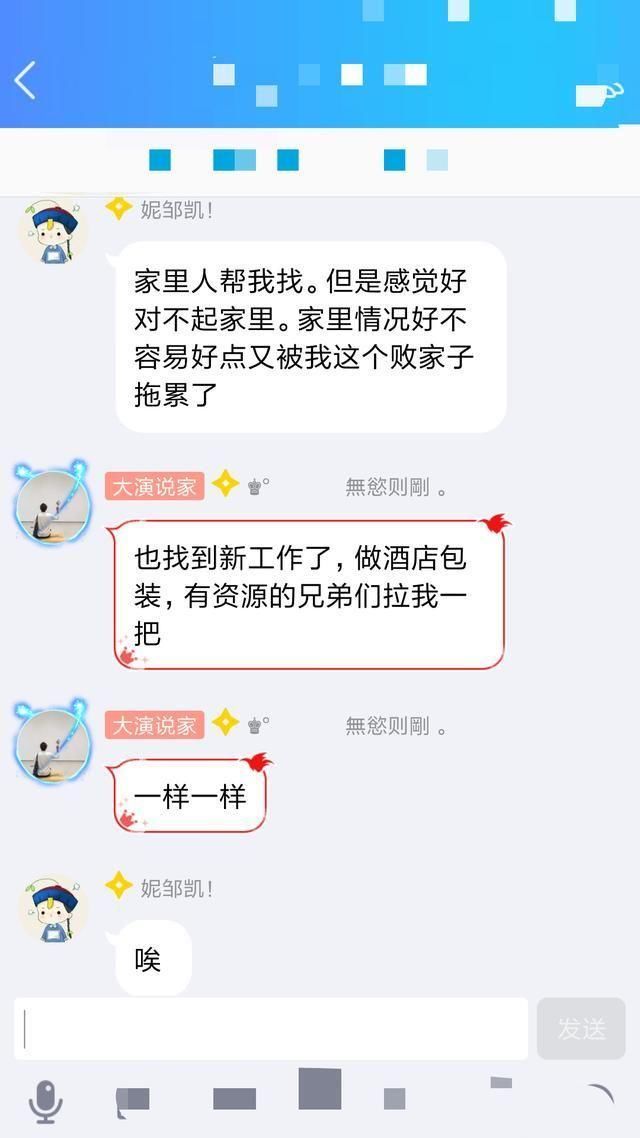Open 大演说家 avatar beside the 一样一样 message
Viewport: 640px width, 1138px height.
tap(54, 741)
